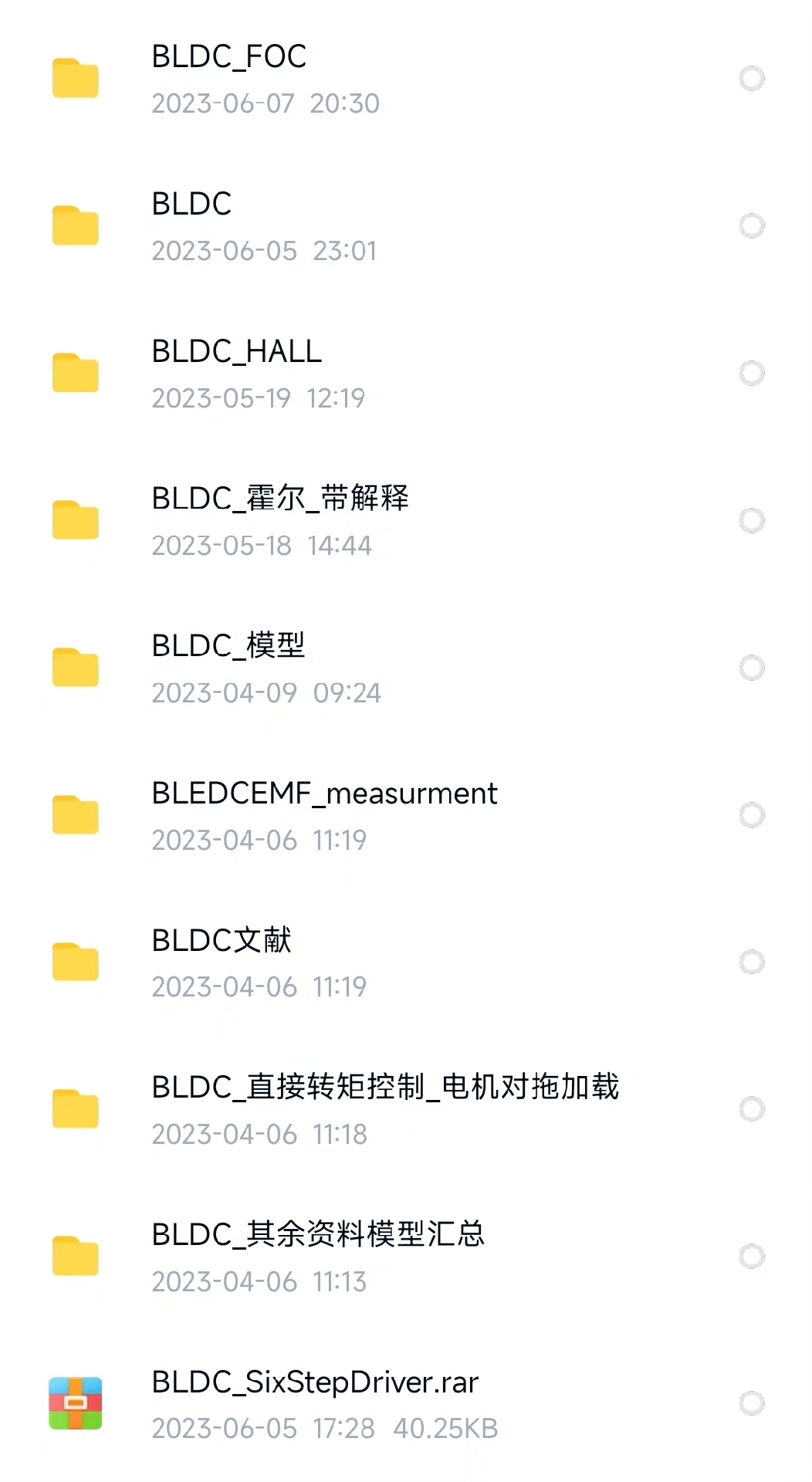
Task: Open the BLDC_HALL folder
Action: [x=236, y=352]
